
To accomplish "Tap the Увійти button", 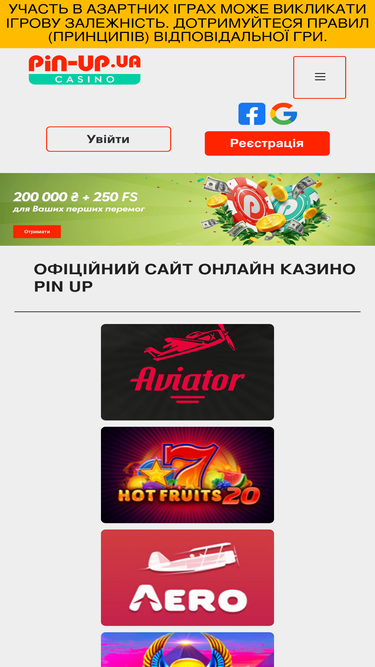I will point(108,139).
